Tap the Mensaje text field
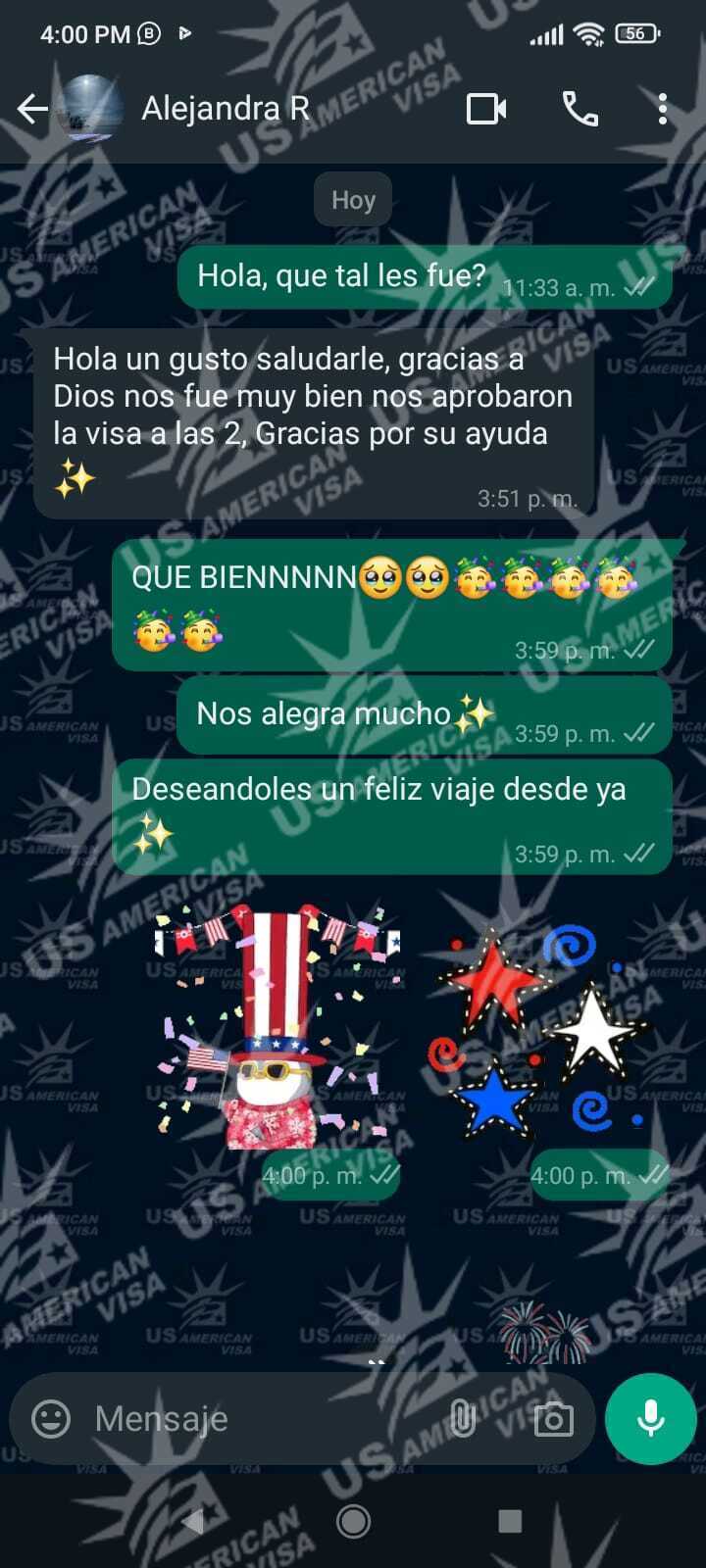Viewport: 706px width, 1568px height. 255,1418
